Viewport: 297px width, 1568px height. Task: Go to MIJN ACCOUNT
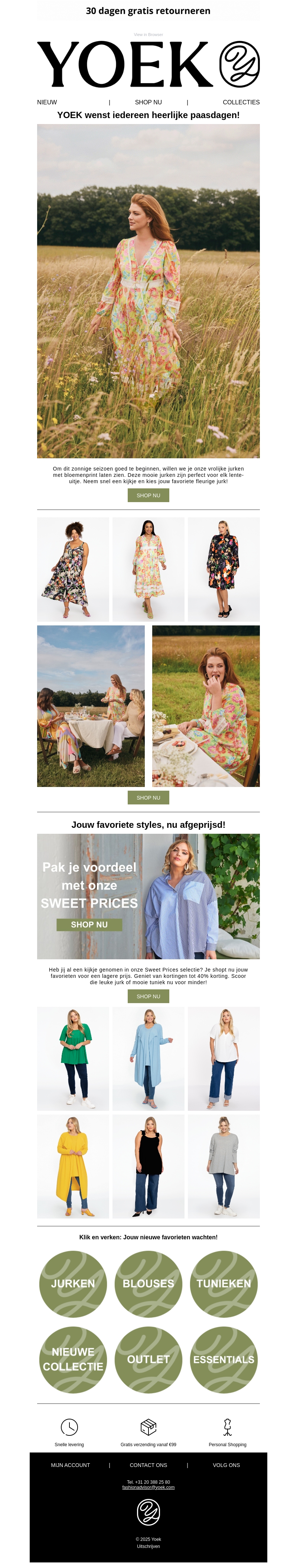coord(70,1465)
